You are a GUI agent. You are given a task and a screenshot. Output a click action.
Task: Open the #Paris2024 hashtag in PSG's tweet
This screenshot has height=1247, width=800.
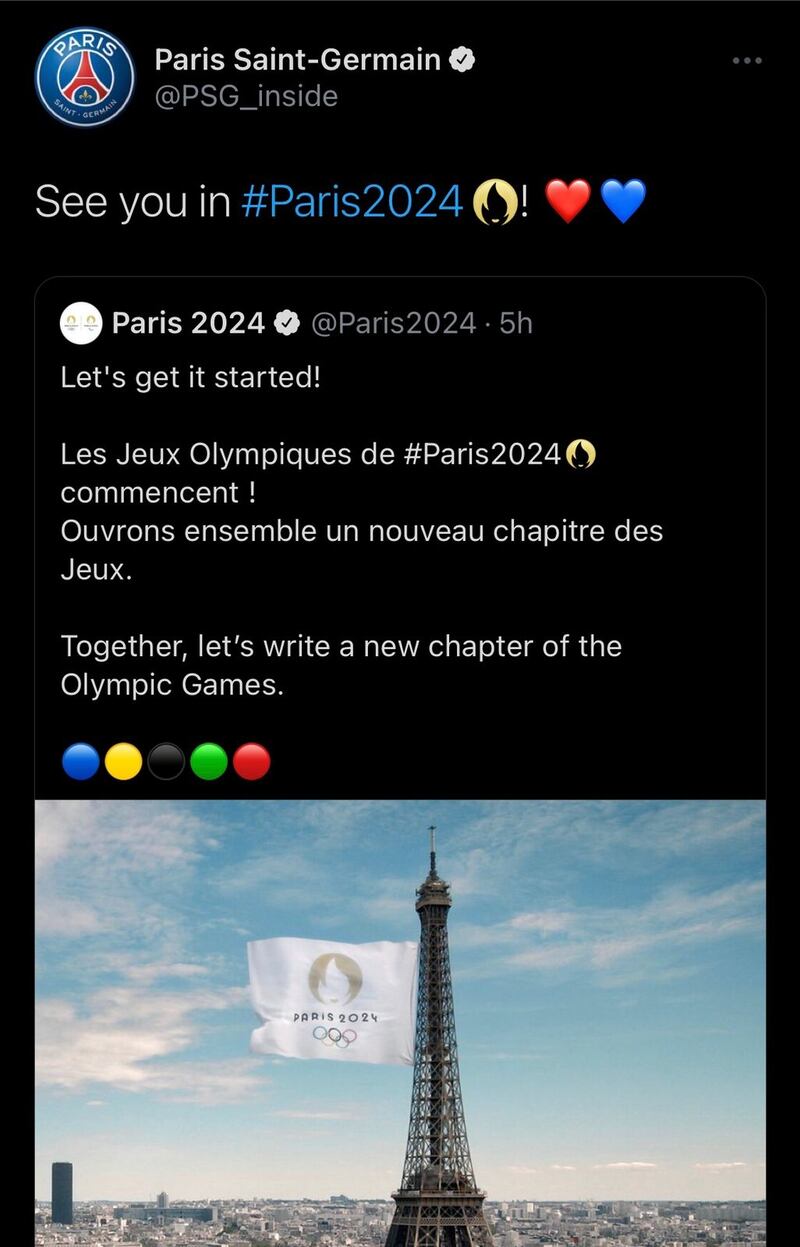tap(352, 202)
